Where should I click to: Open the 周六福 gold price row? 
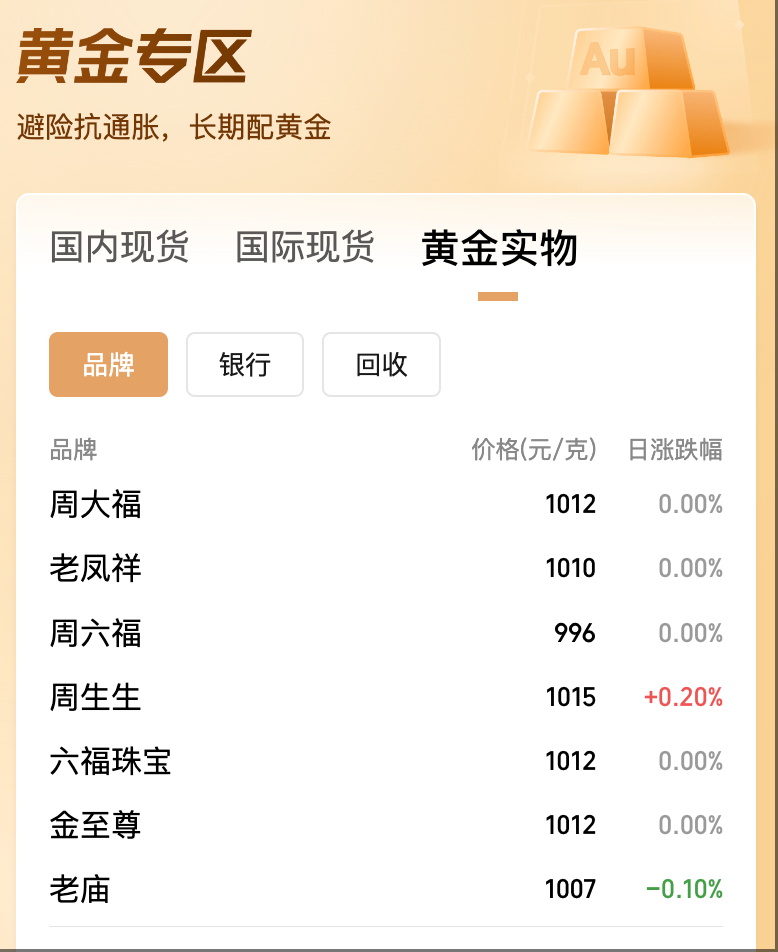tap(385, 633)
